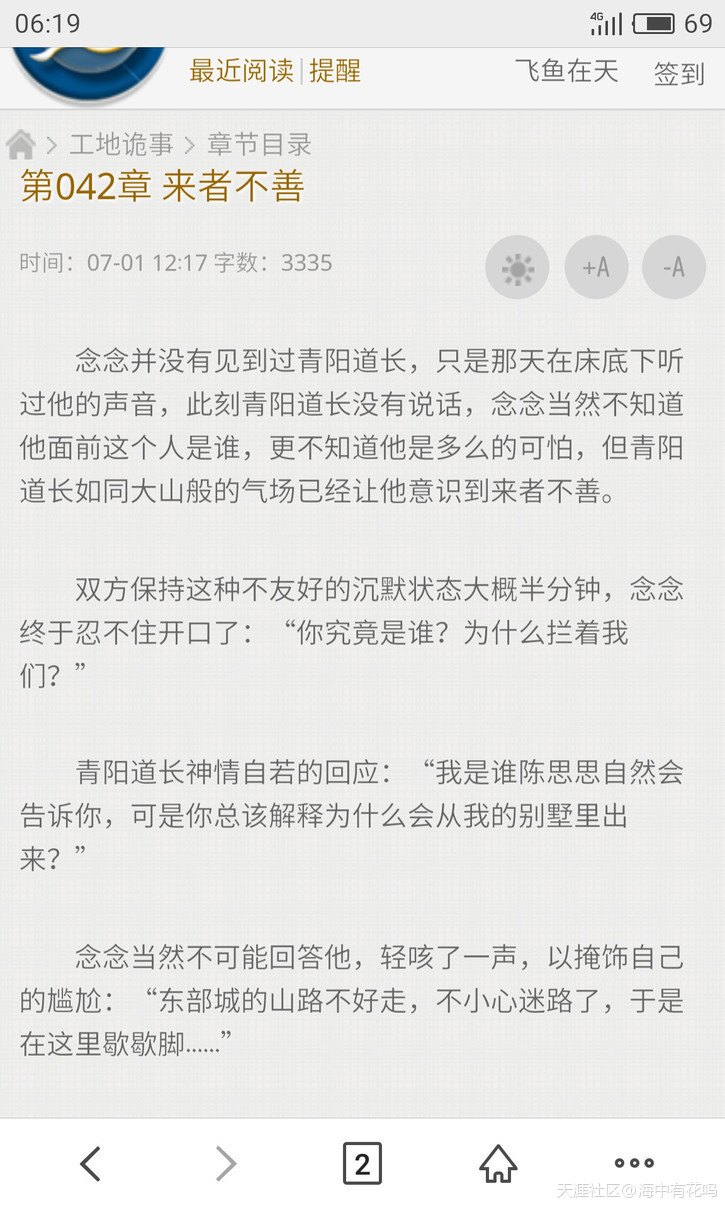Open the 最近阅读 recent reading link

click(x=241, y=71)
